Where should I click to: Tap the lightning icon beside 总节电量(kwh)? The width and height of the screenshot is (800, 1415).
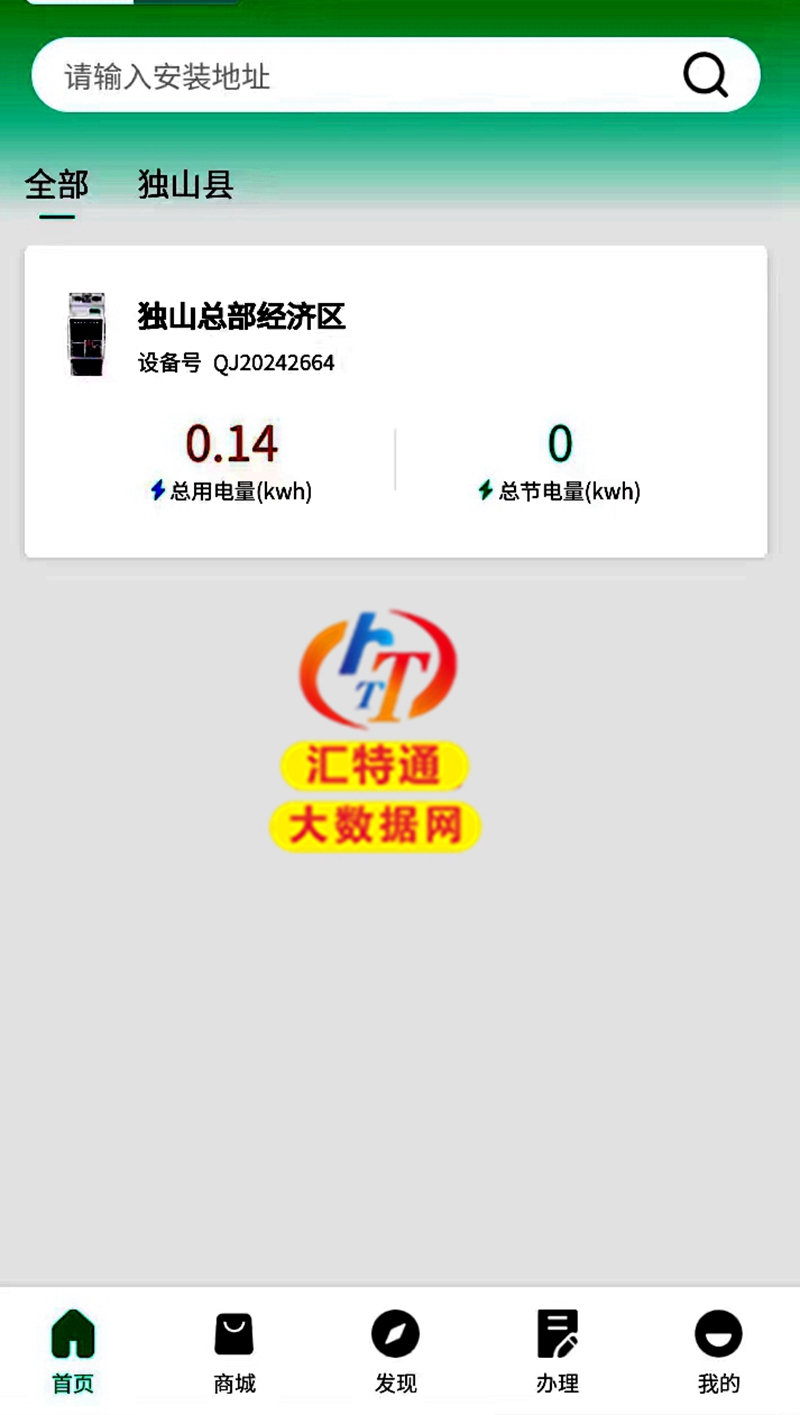tap(484, 491)
